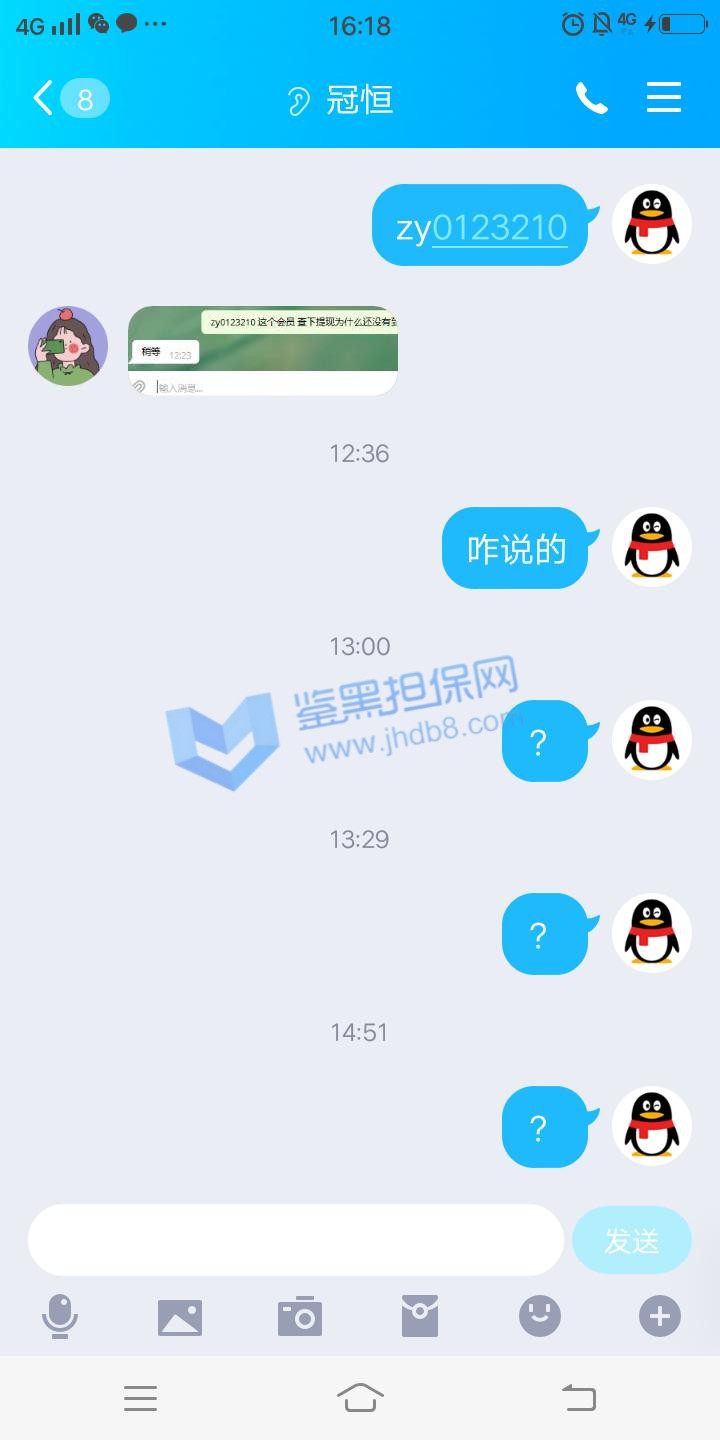Screen dimensions: 720x1440
Task: Launch the camera to take a photo
Action: 300,1317
